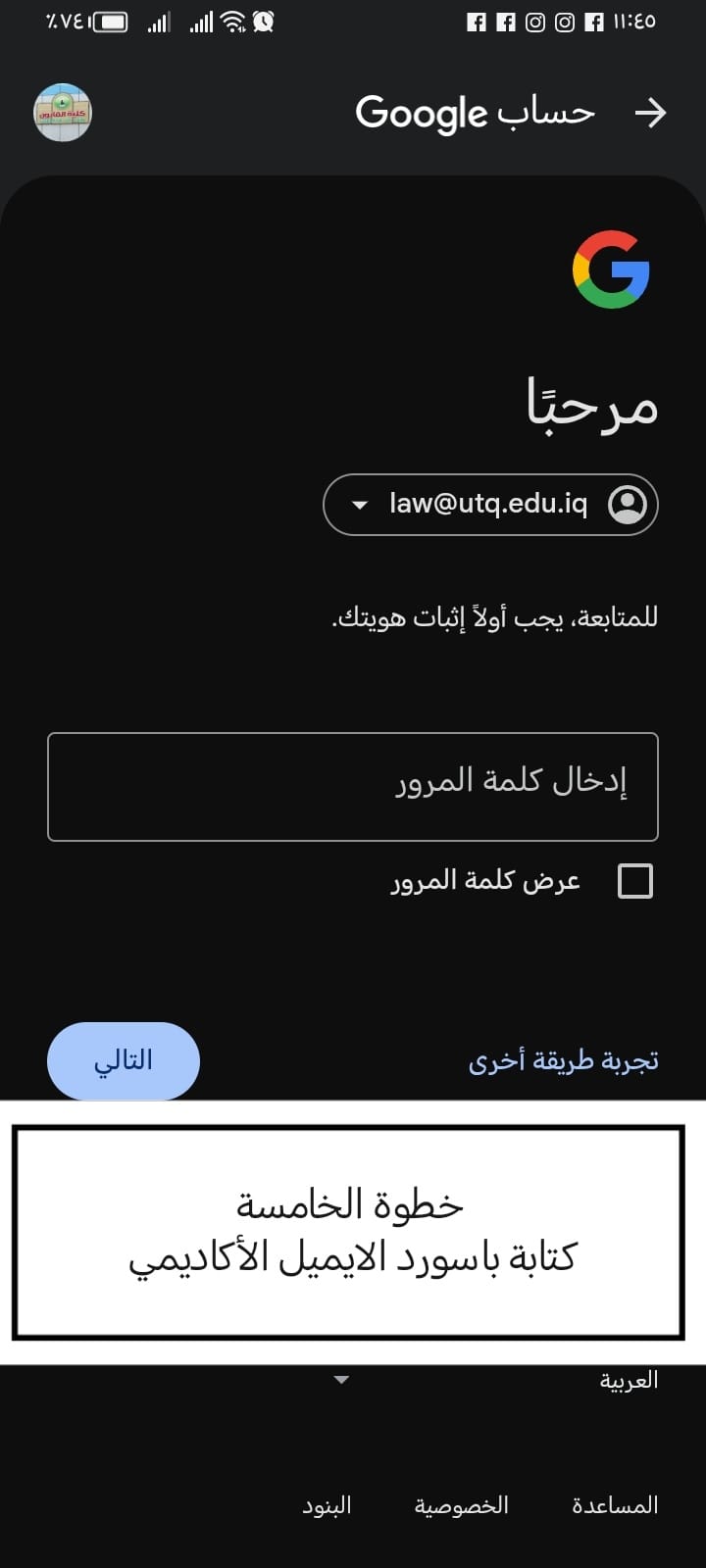
Task: Open the الخصوصية (Privacy) link
Action: click(461, 1505)
